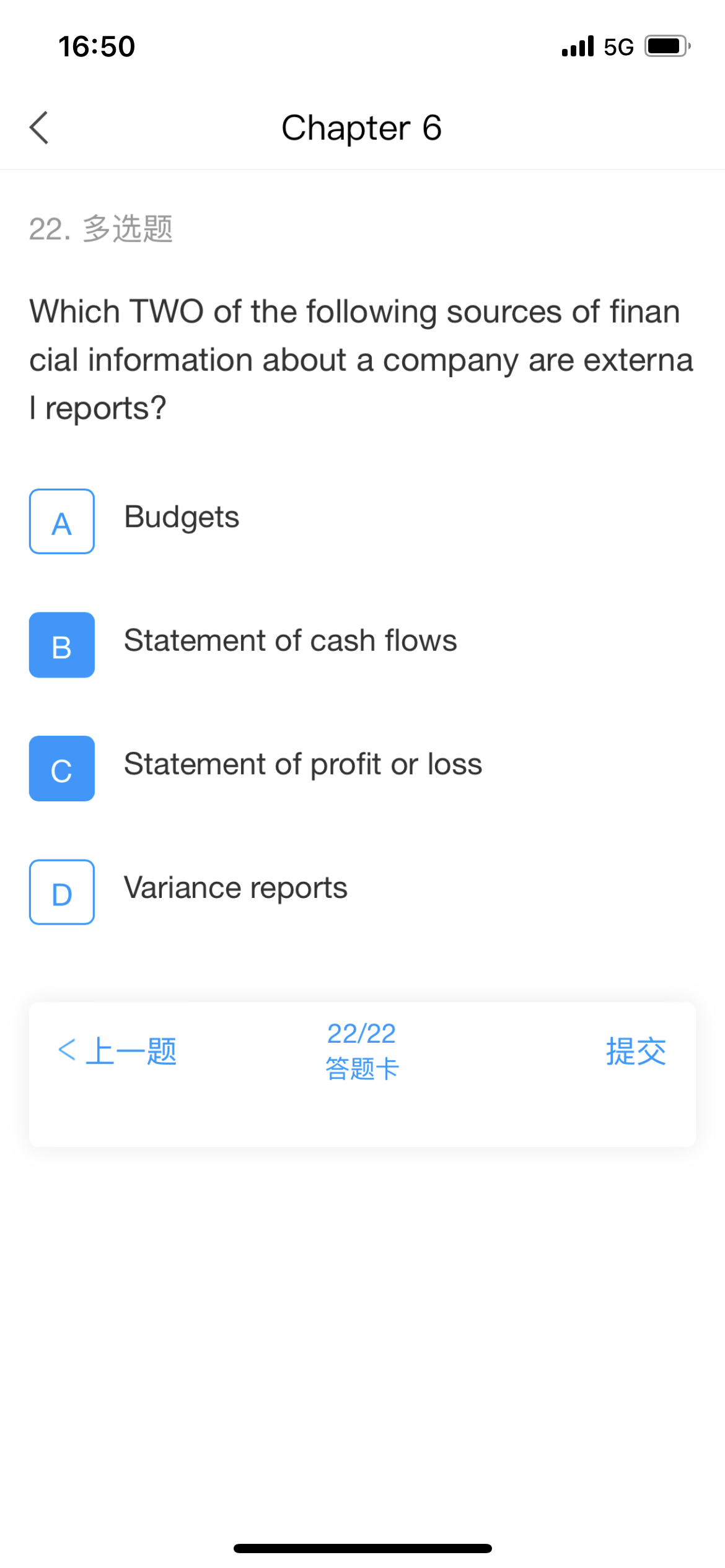Select option A Budgets
The height and width of the screenshot is (1568, 725).
tap(62, 521)
